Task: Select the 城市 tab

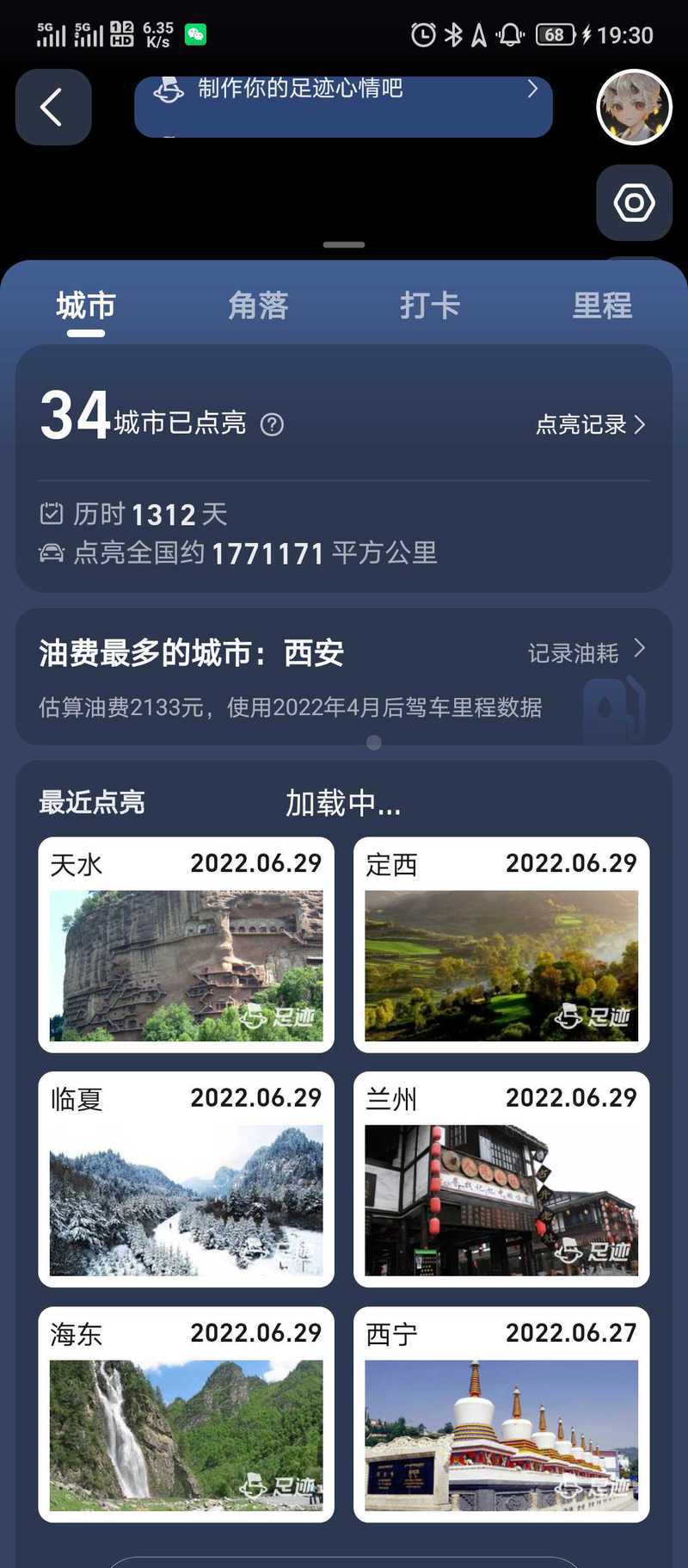Action: click(x=86, y=306)
